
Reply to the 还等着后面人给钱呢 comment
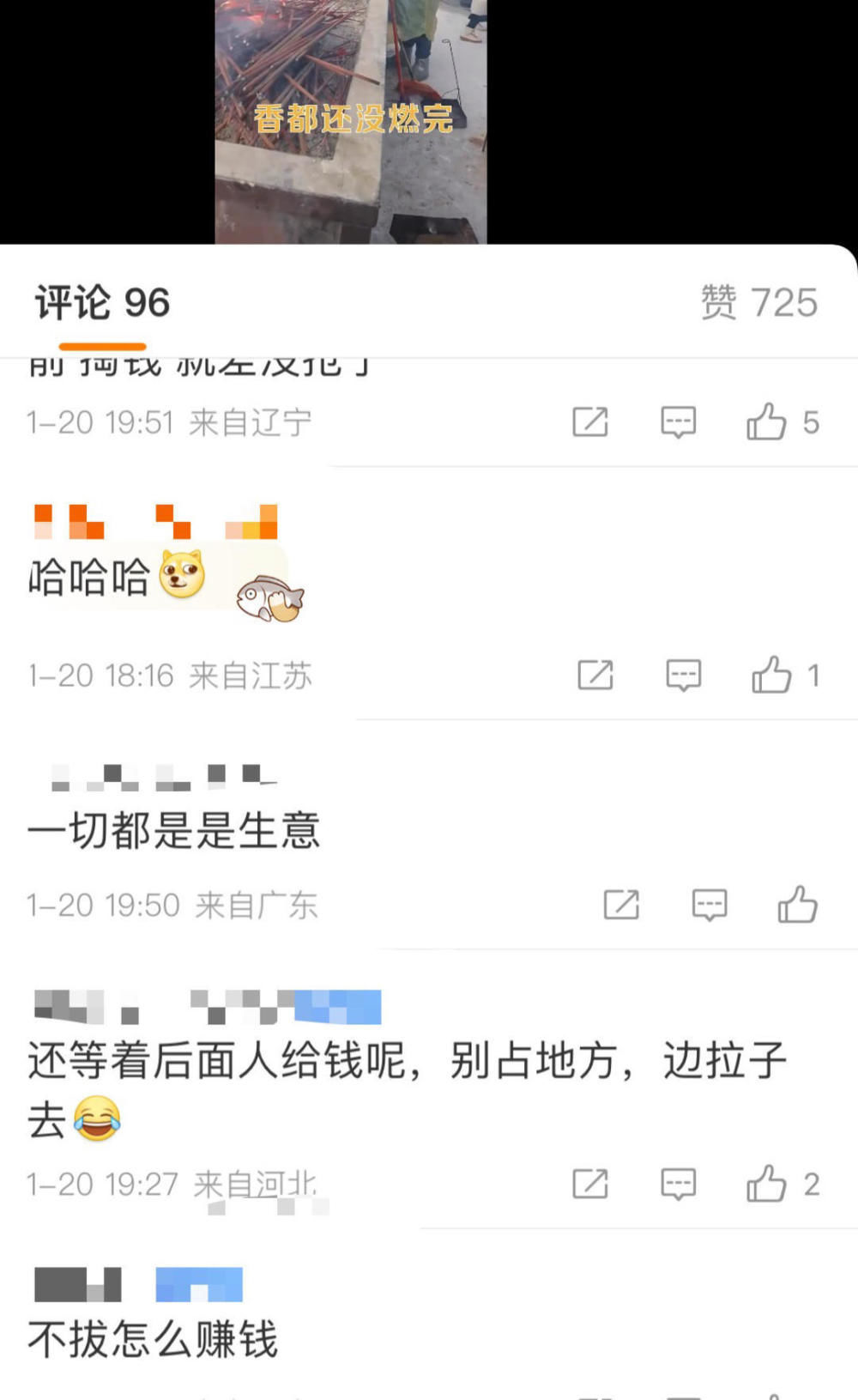coord(678,1185)
